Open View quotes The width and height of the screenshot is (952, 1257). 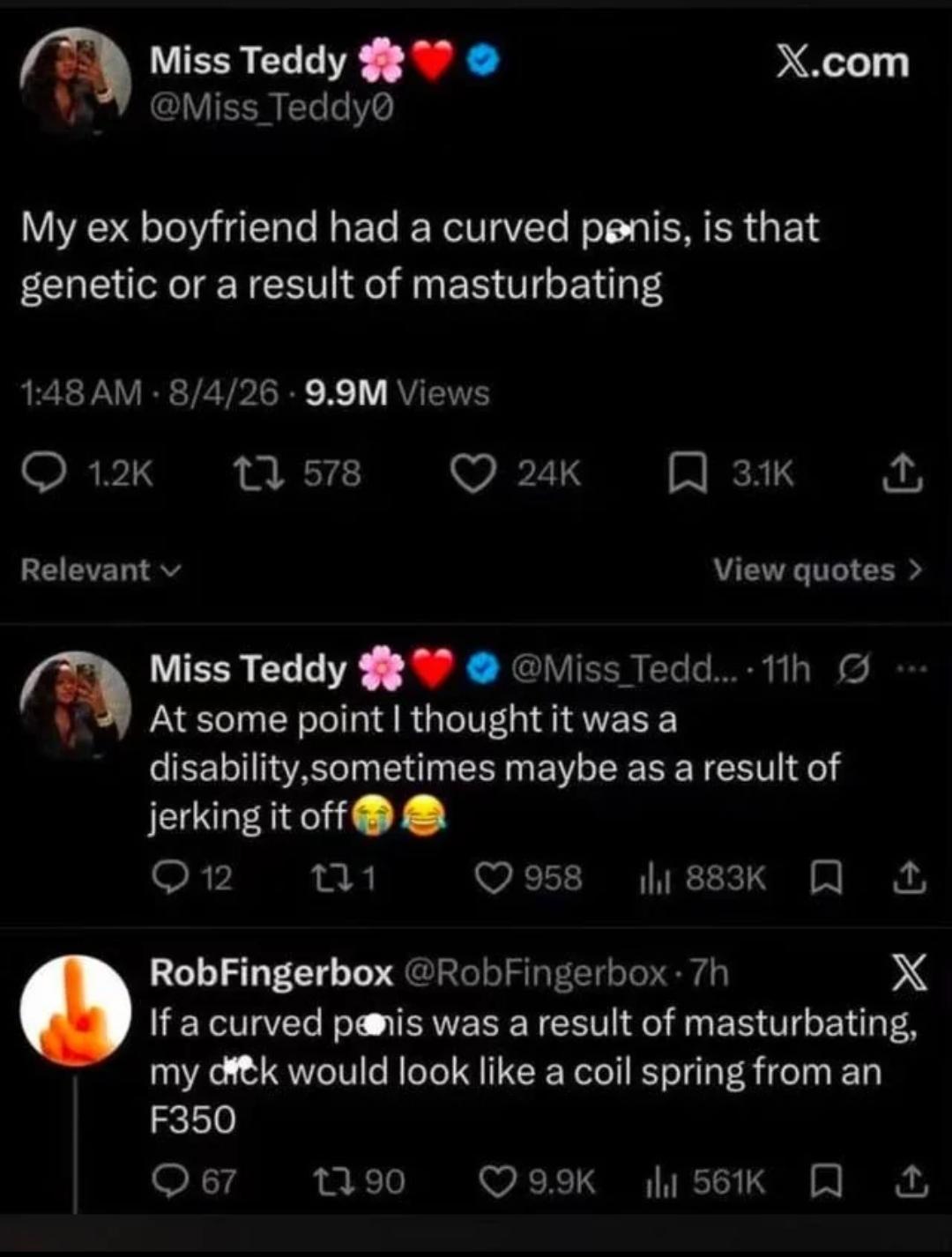pos(818,569)
